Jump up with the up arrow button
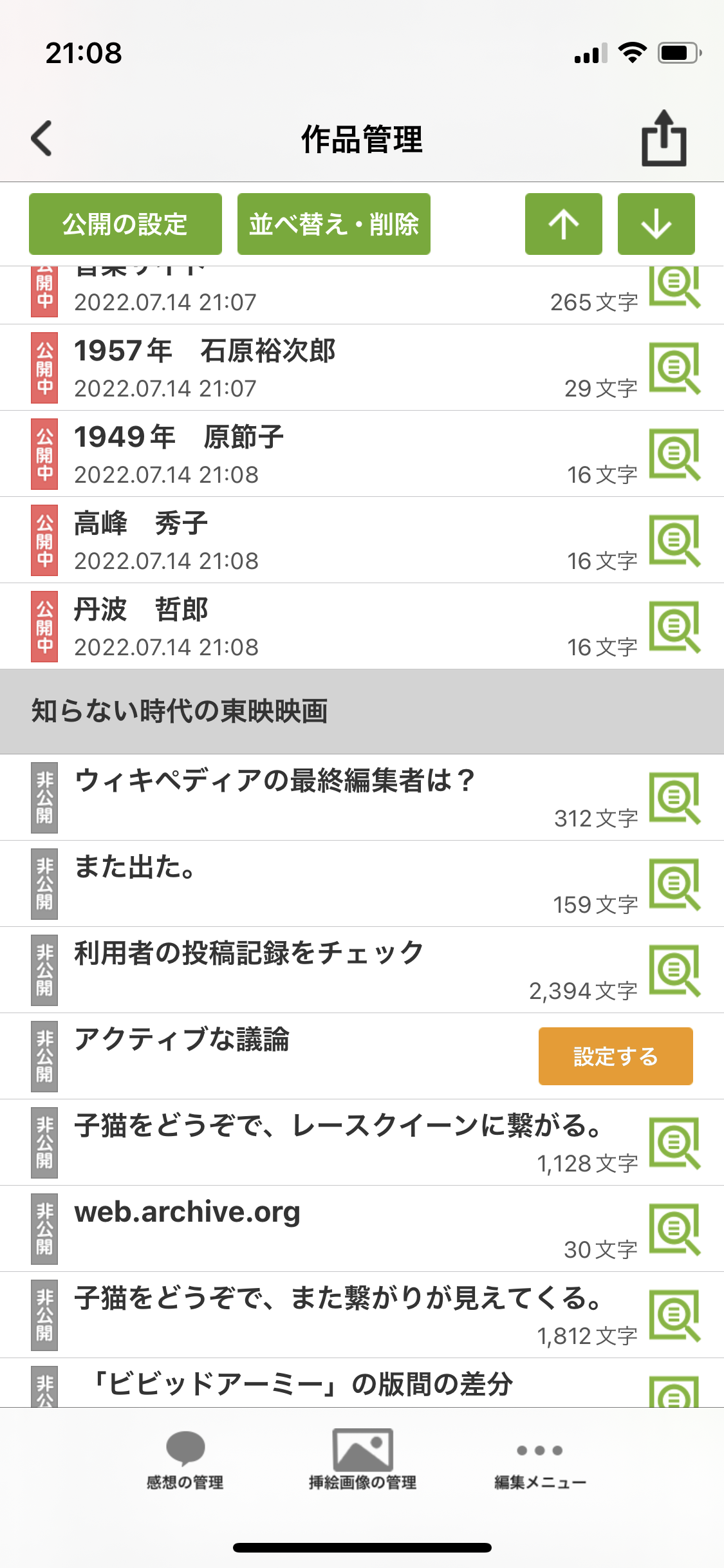The image size is (724, 1568). [564, 224]
